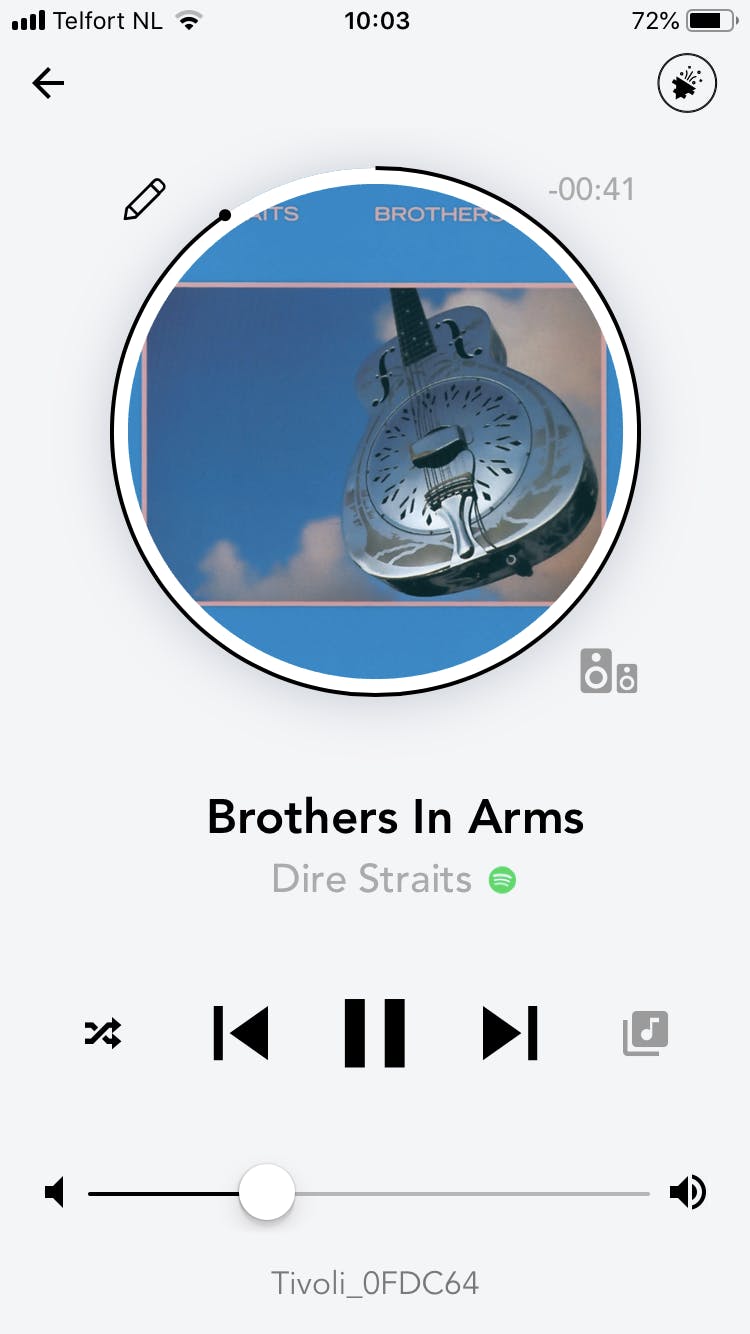750x1334 pixels.
Task: Tap the low volume speaker icon
Action: click(x=55, y=1192)
